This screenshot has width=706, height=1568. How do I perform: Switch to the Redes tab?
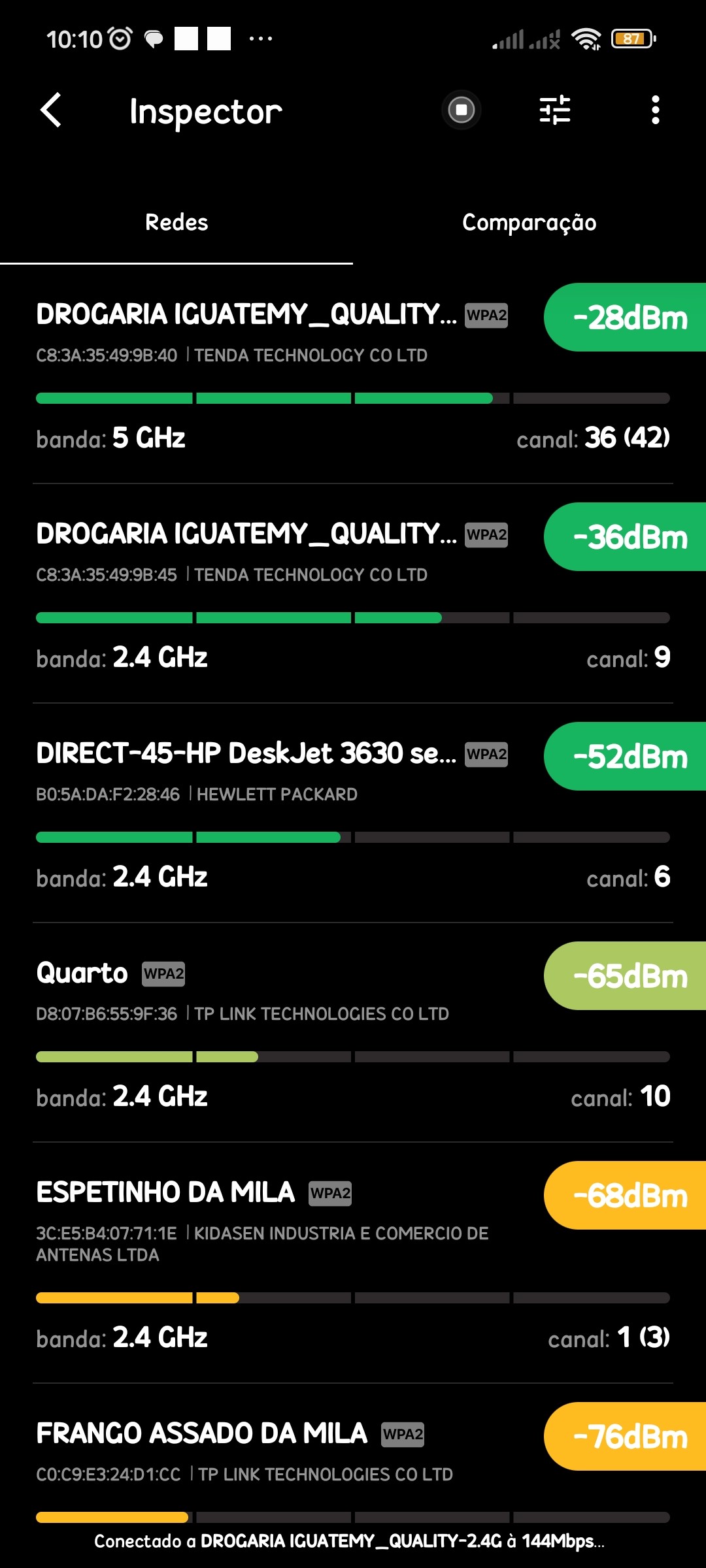click(176, 223)
